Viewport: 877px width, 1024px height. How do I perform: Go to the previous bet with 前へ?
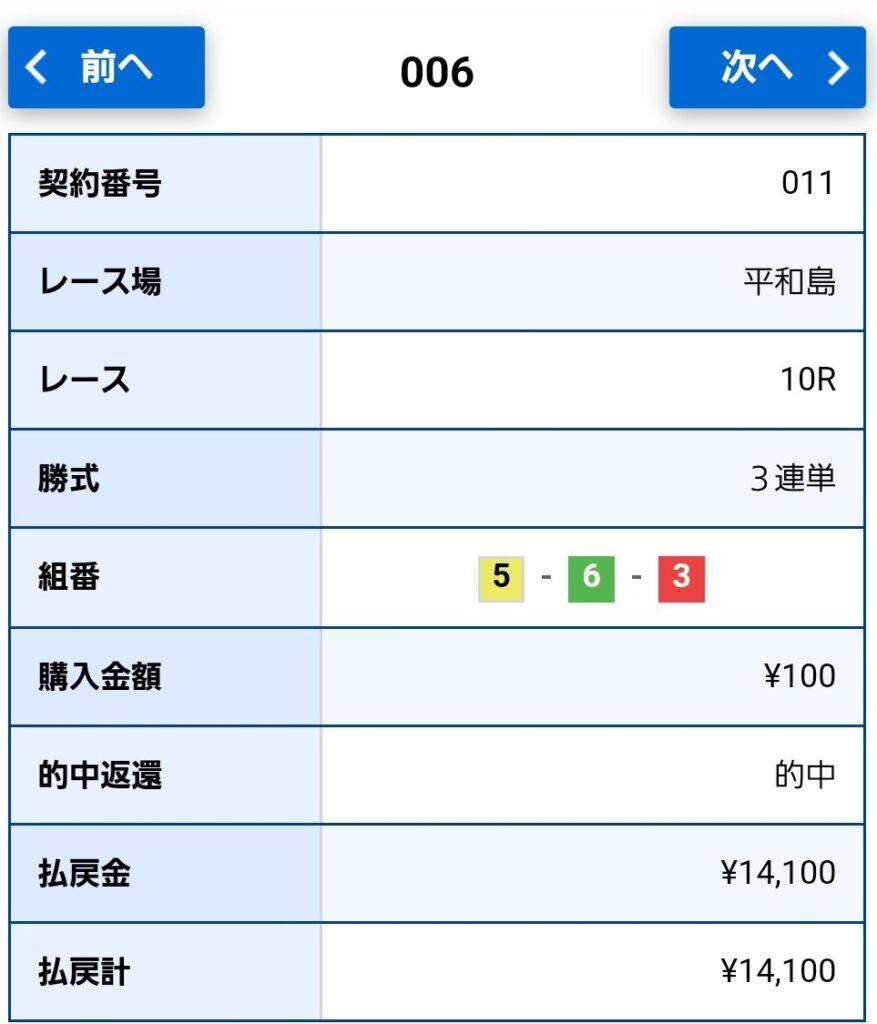tap(106, 67)
